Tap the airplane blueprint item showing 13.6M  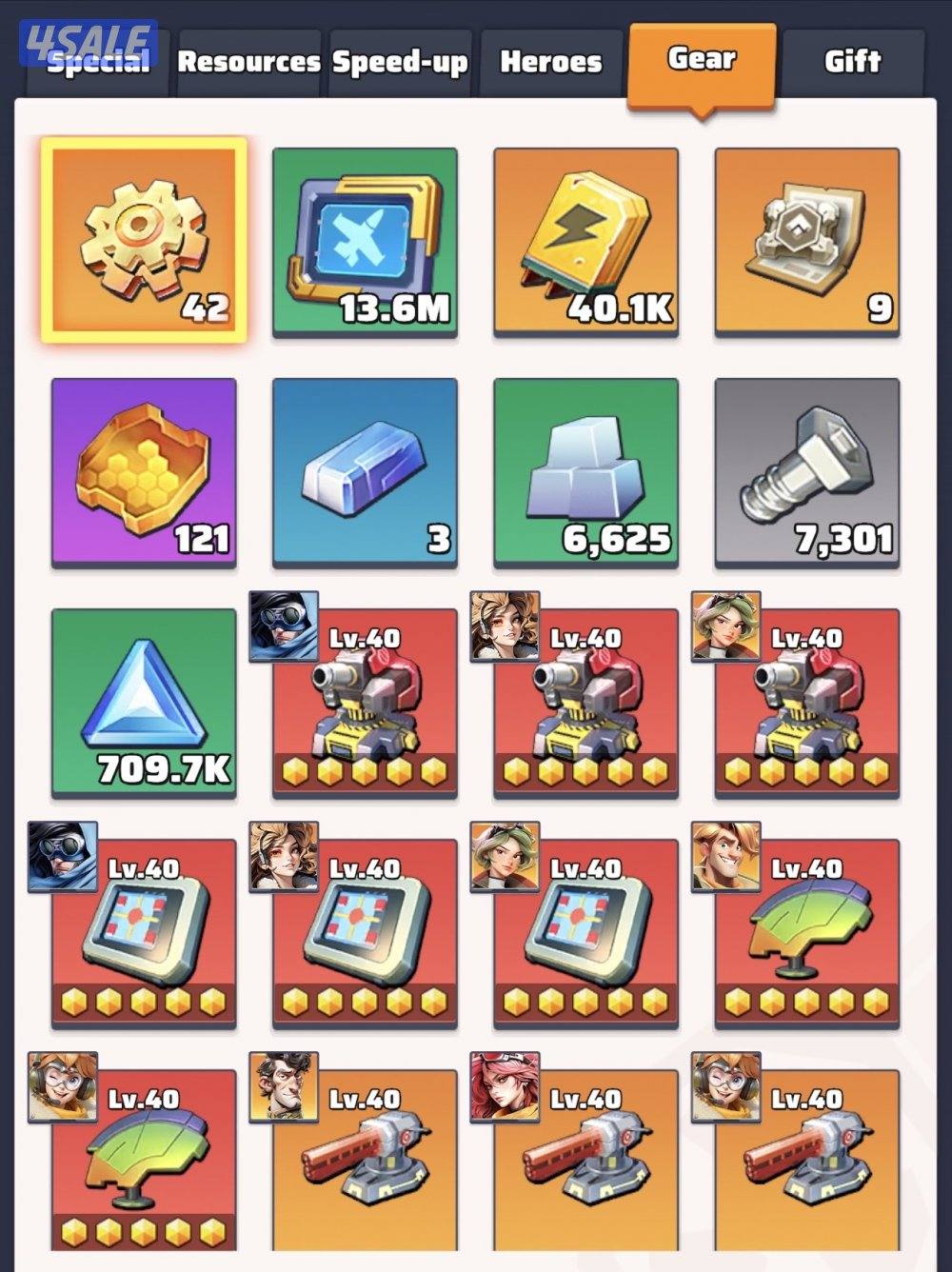pos(365,240)
